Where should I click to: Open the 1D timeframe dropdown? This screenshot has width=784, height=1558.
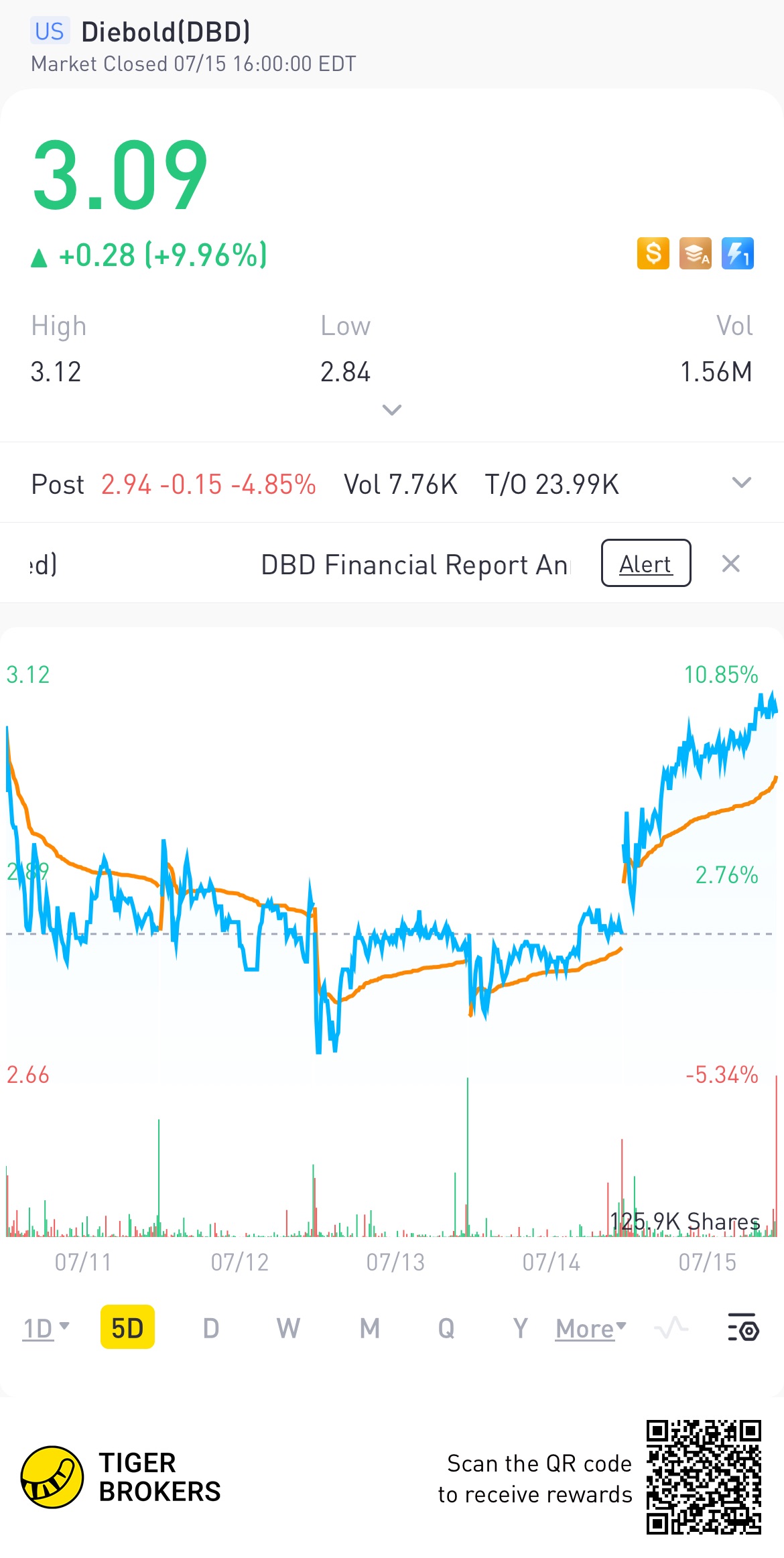click(46, 1327)
